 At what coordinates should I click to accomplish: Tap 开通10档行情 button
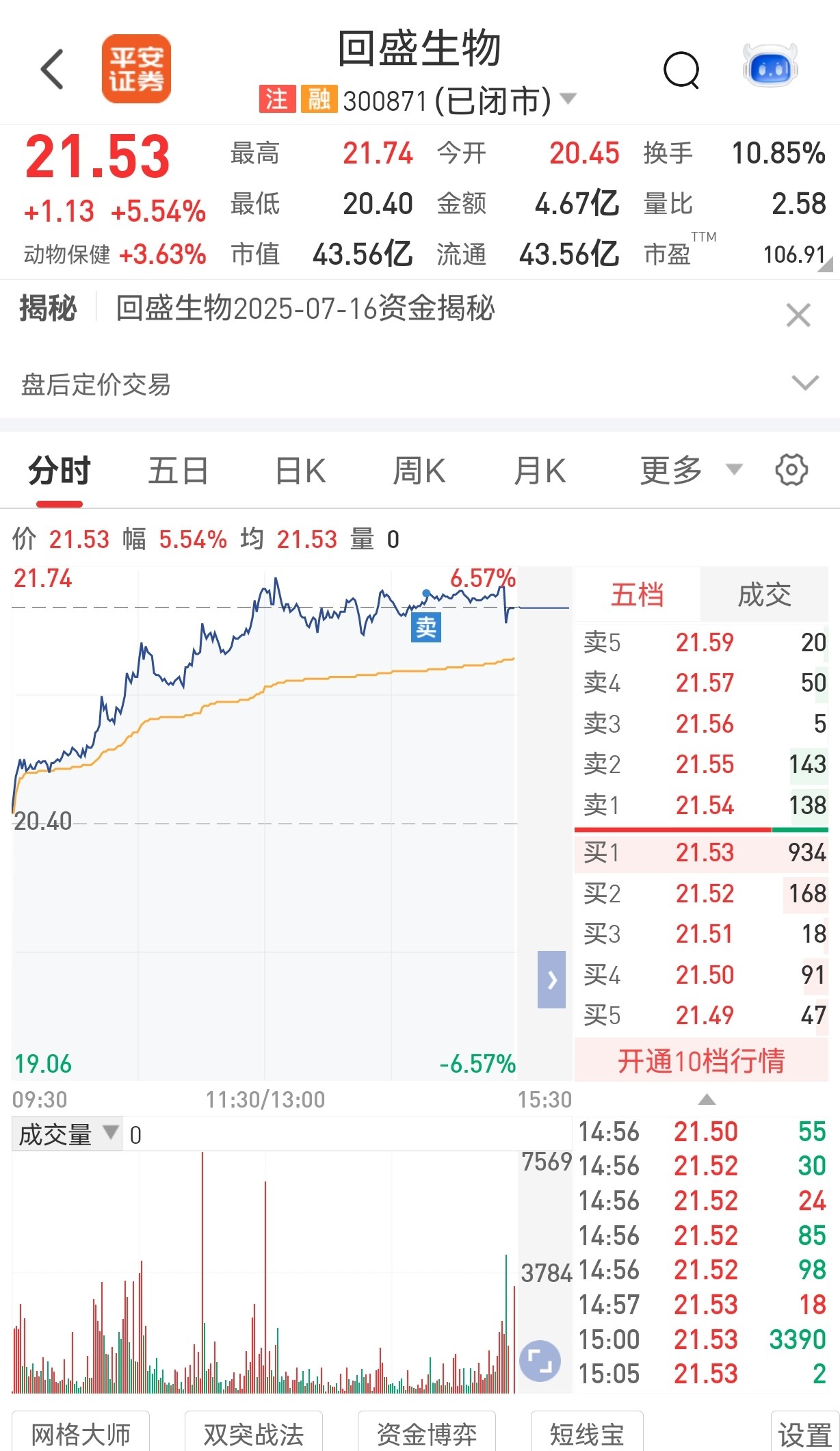701,1061
